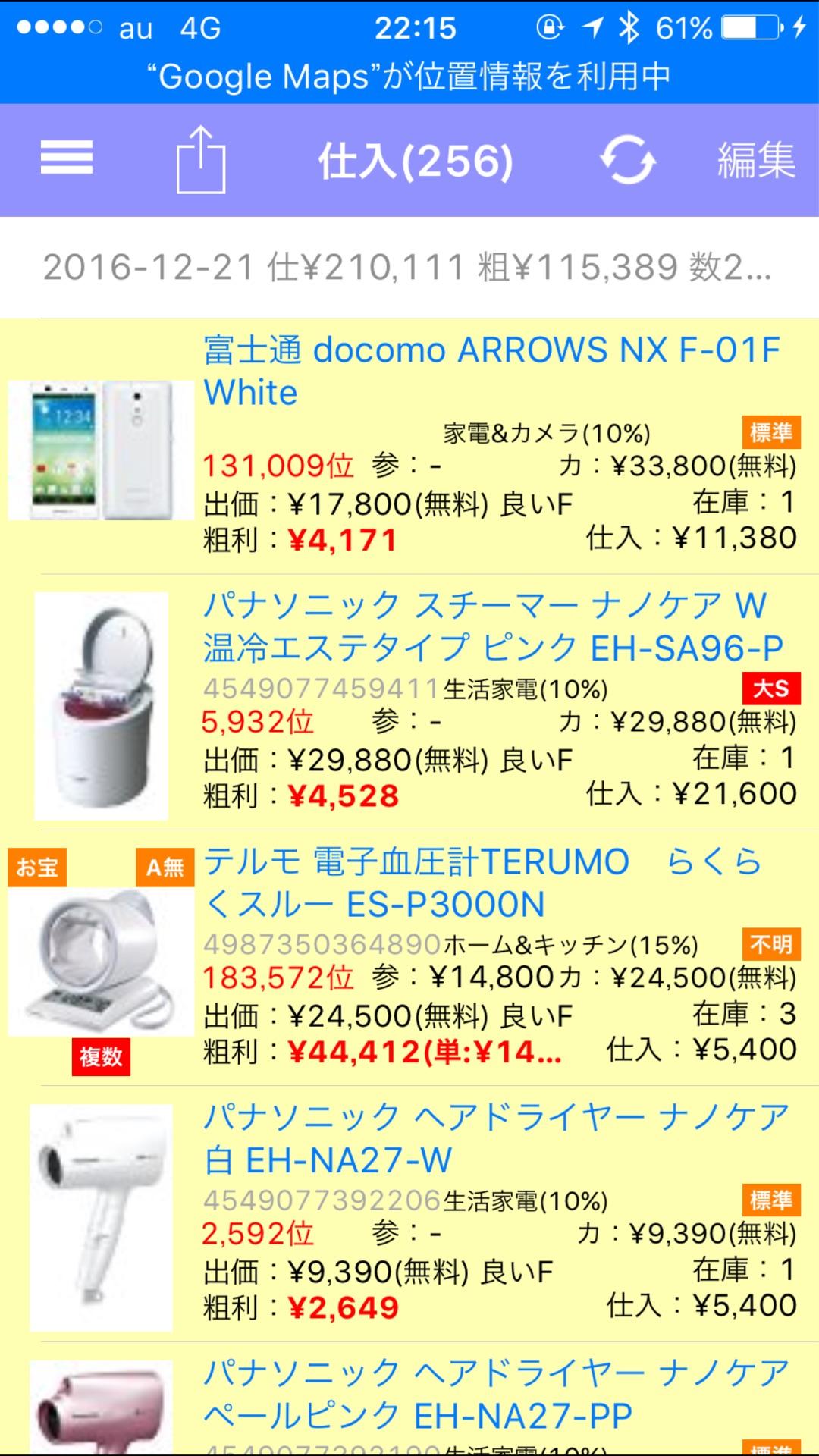This screenshot has width=819, height=1456.
Task: Tap the share/export icon
Action: 201,160
